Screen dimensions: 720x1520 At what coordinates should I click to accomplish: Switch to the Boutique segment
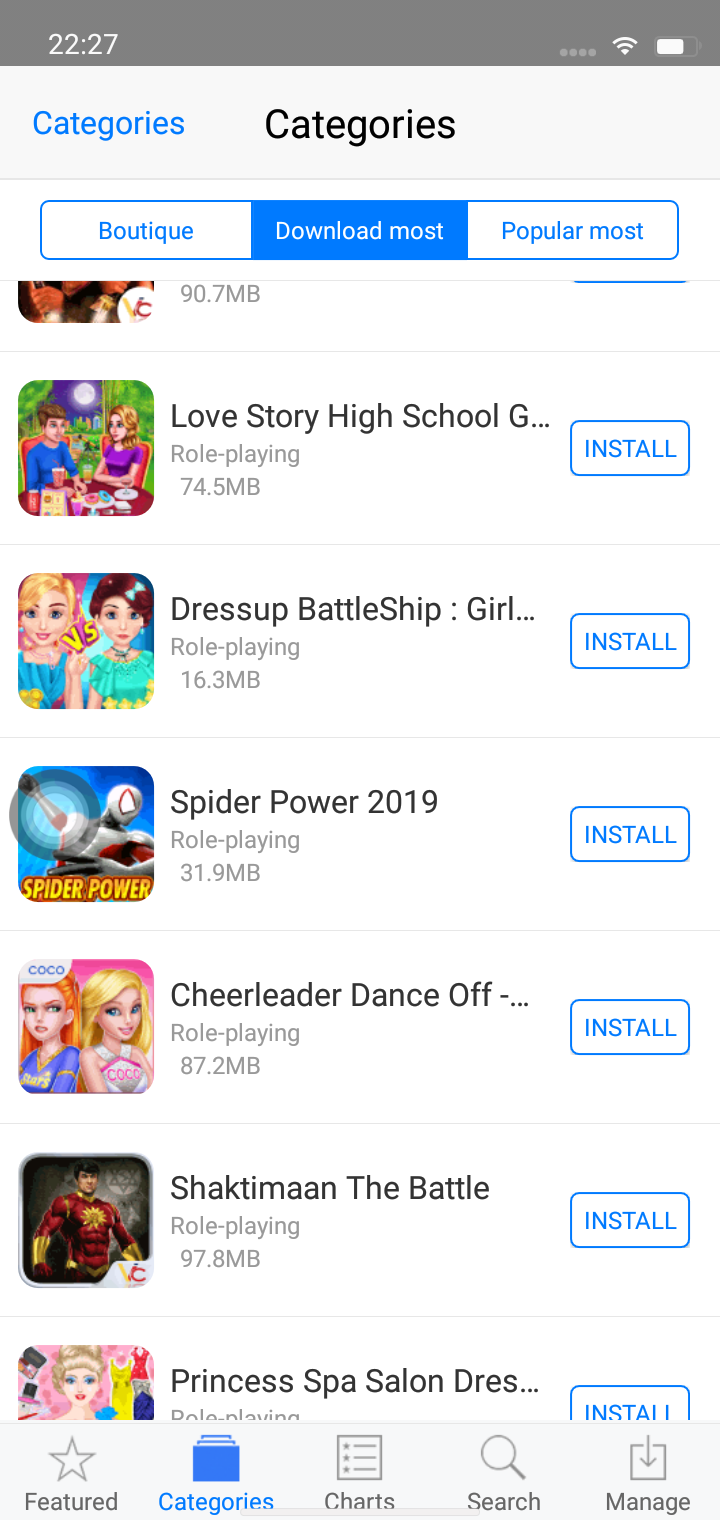(146, 231)
